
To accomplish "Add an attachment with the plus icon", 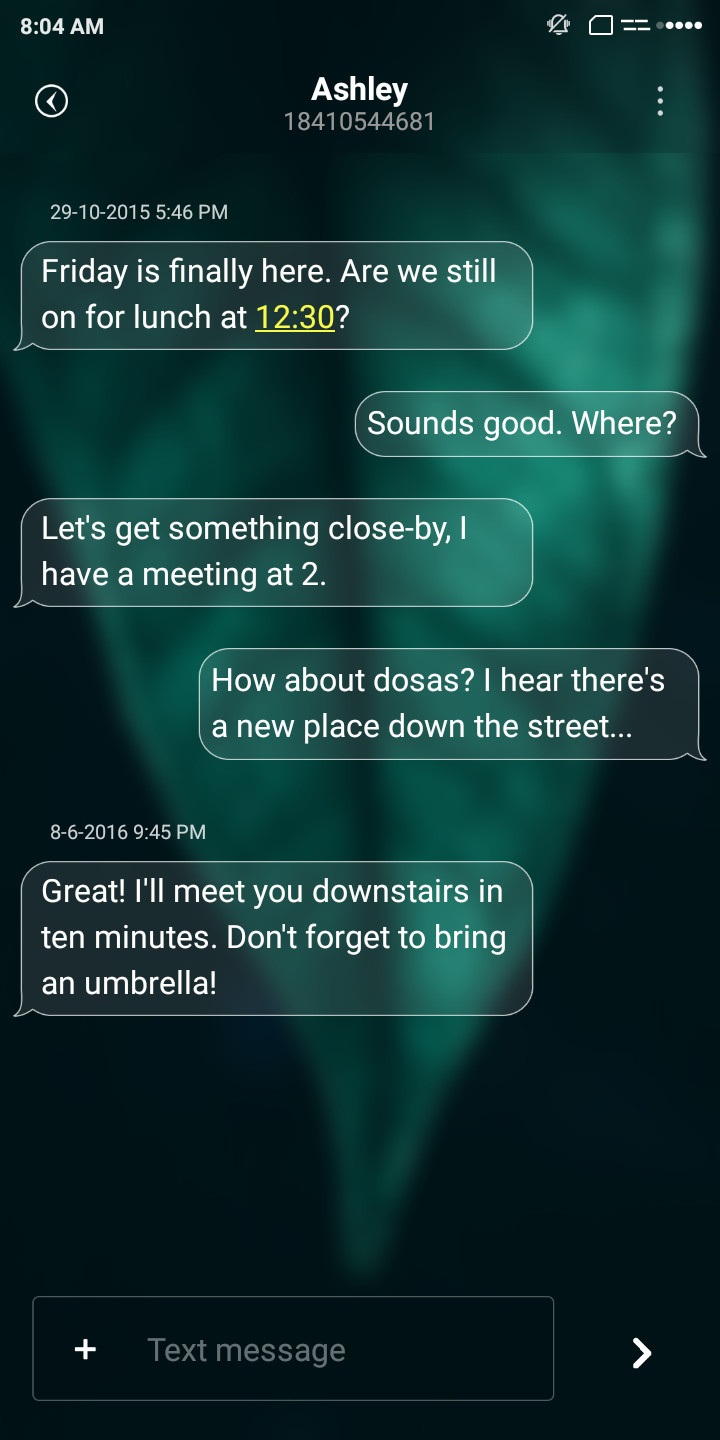I will (86, 1350).
